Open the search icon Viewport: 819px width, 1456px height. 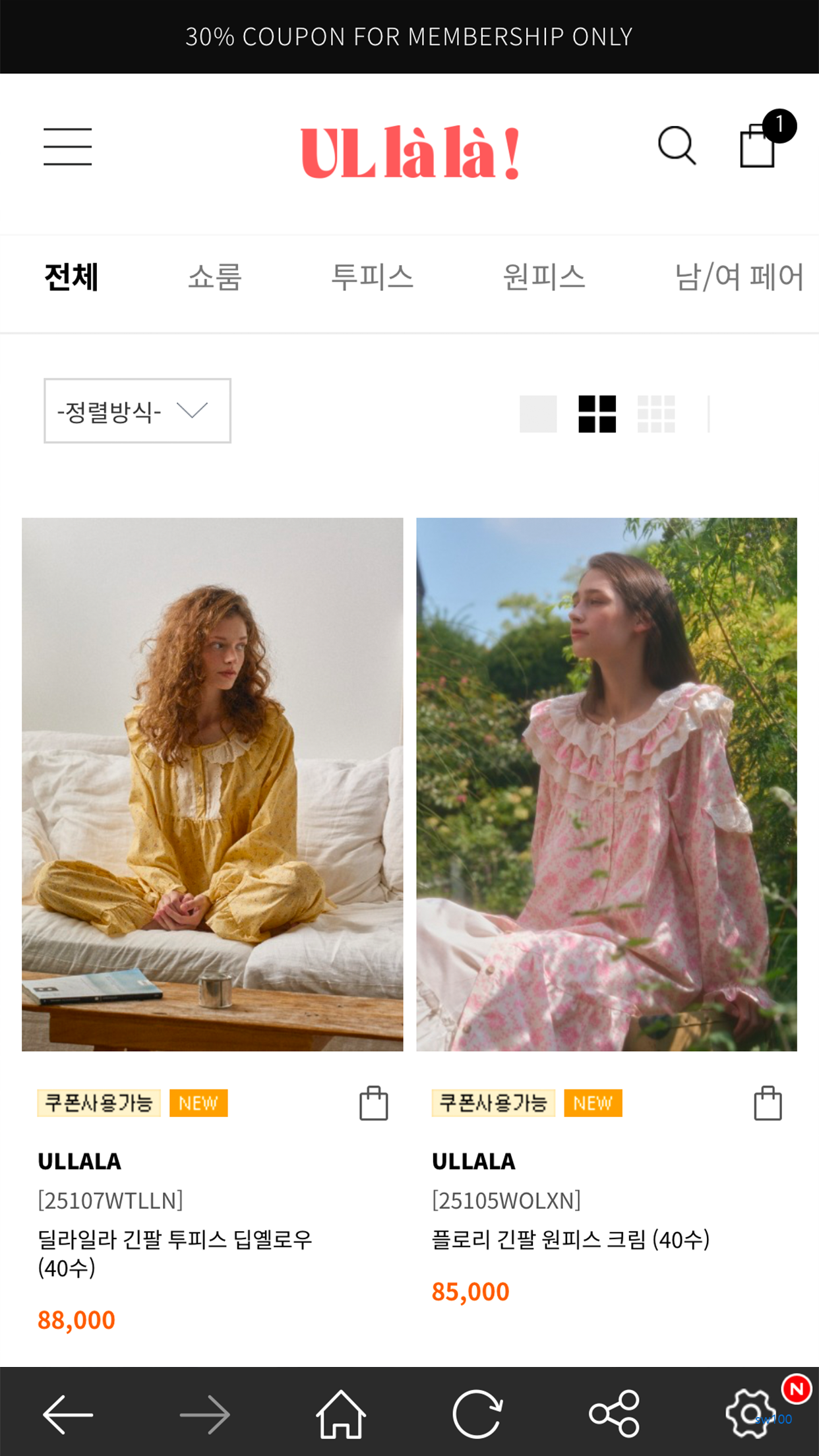[x=677, y=148]
